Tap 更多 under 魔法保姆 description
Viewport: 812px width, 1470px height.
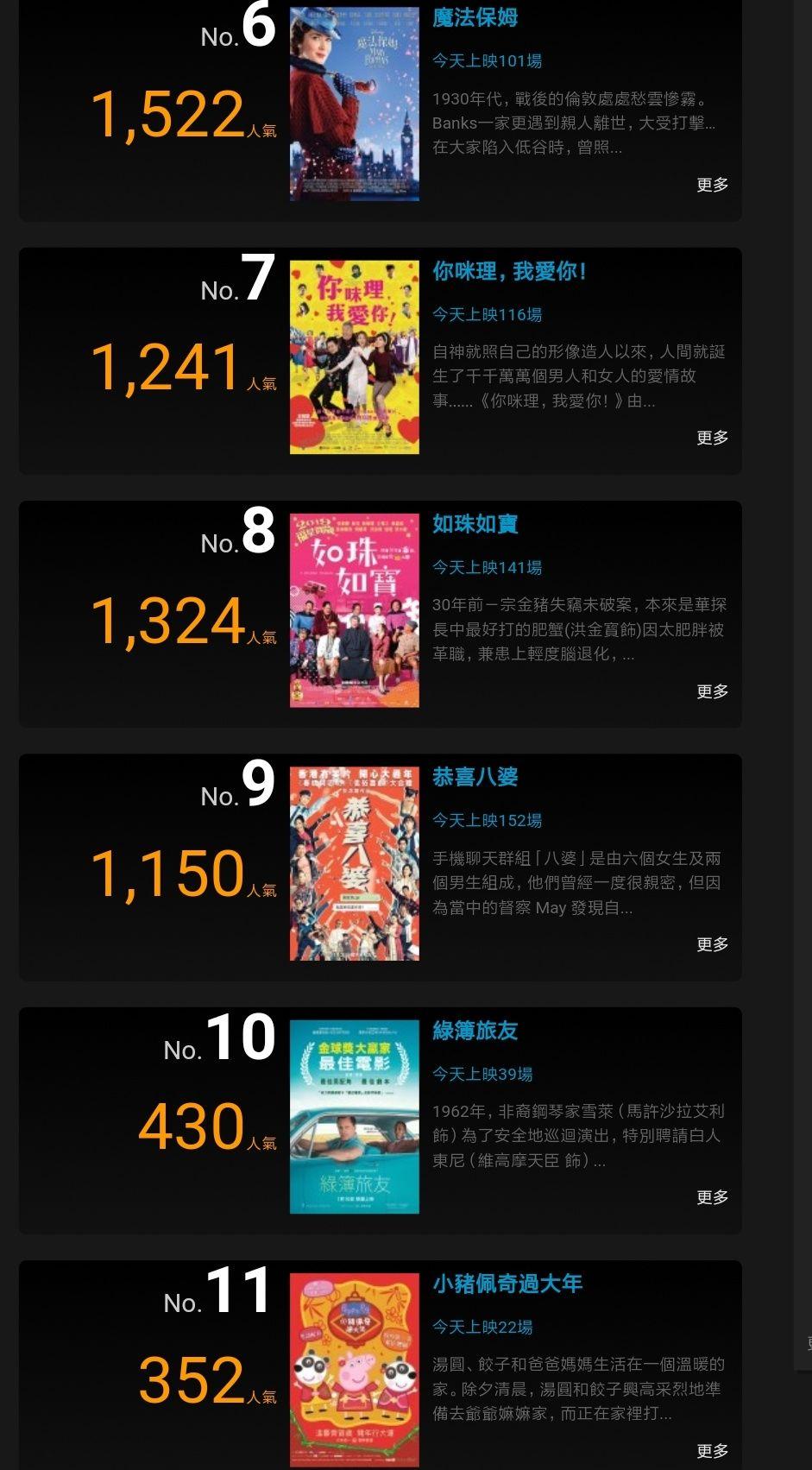point(712,185)
